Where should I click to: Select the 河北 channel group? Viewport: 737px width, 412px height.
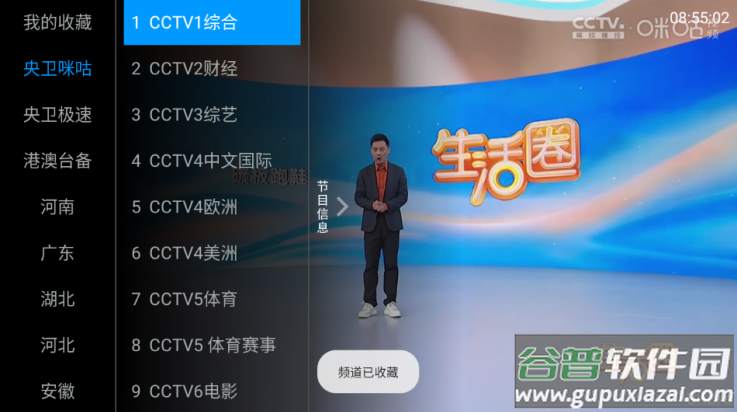(x=57, y=345)
